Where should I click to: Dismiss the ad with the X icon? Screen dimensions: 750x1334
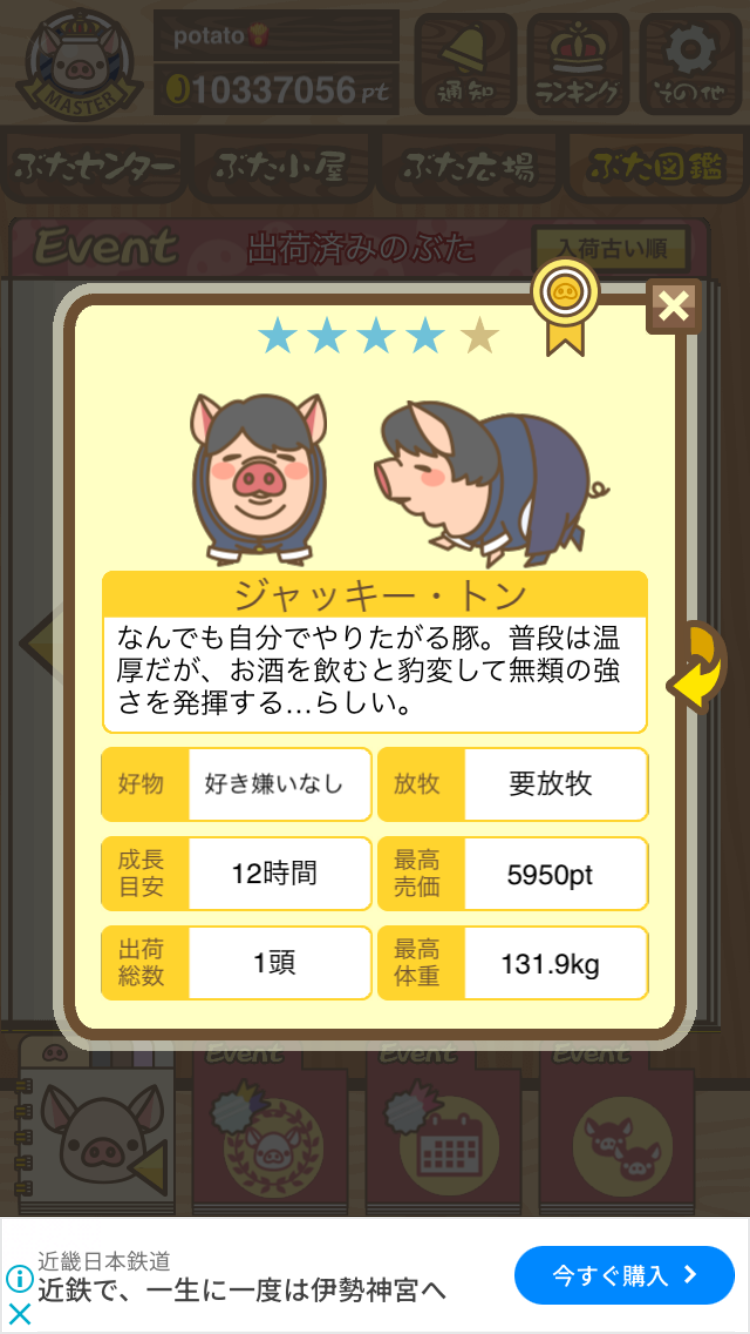point(19,1313)
